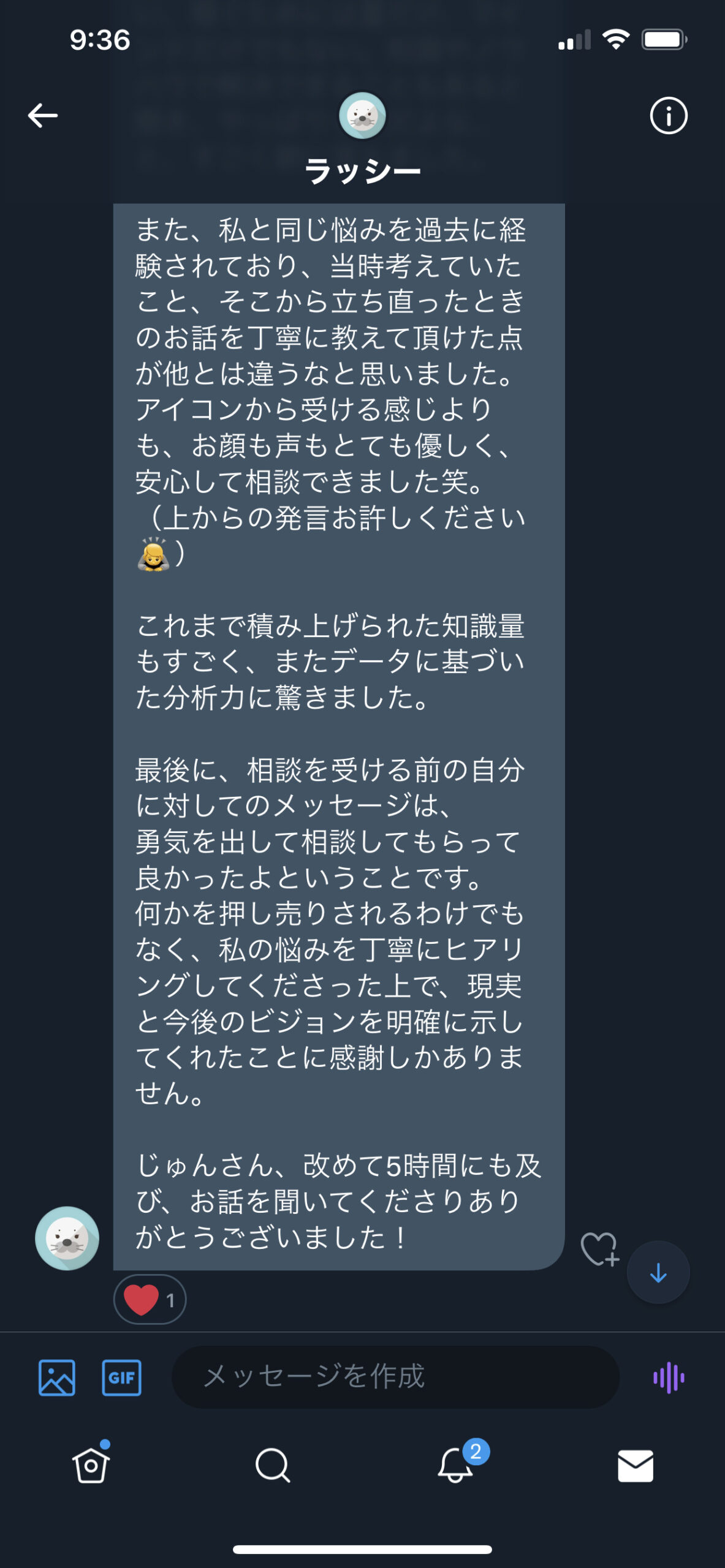Image resolution: width=725 pixels, height=1568 pixels.
Task: Open the GIF picker
Action: [x=121, y=1378]
